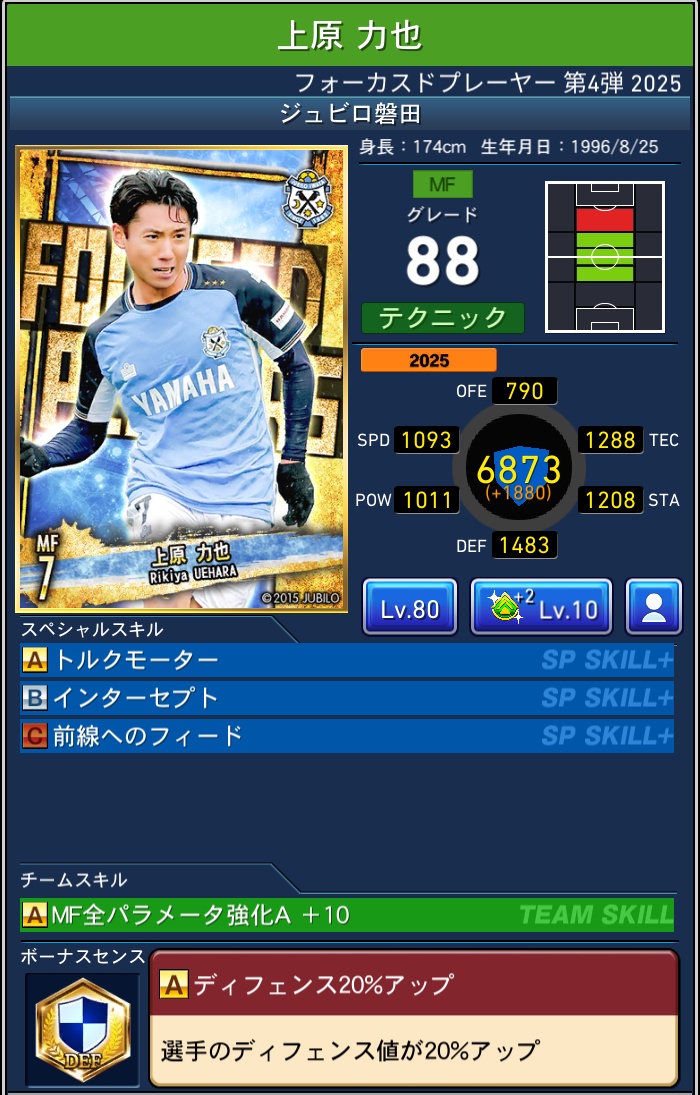The image size is (700, 1095).
Task: View the 前線へのフィード skill details
Action: (347, 736)
